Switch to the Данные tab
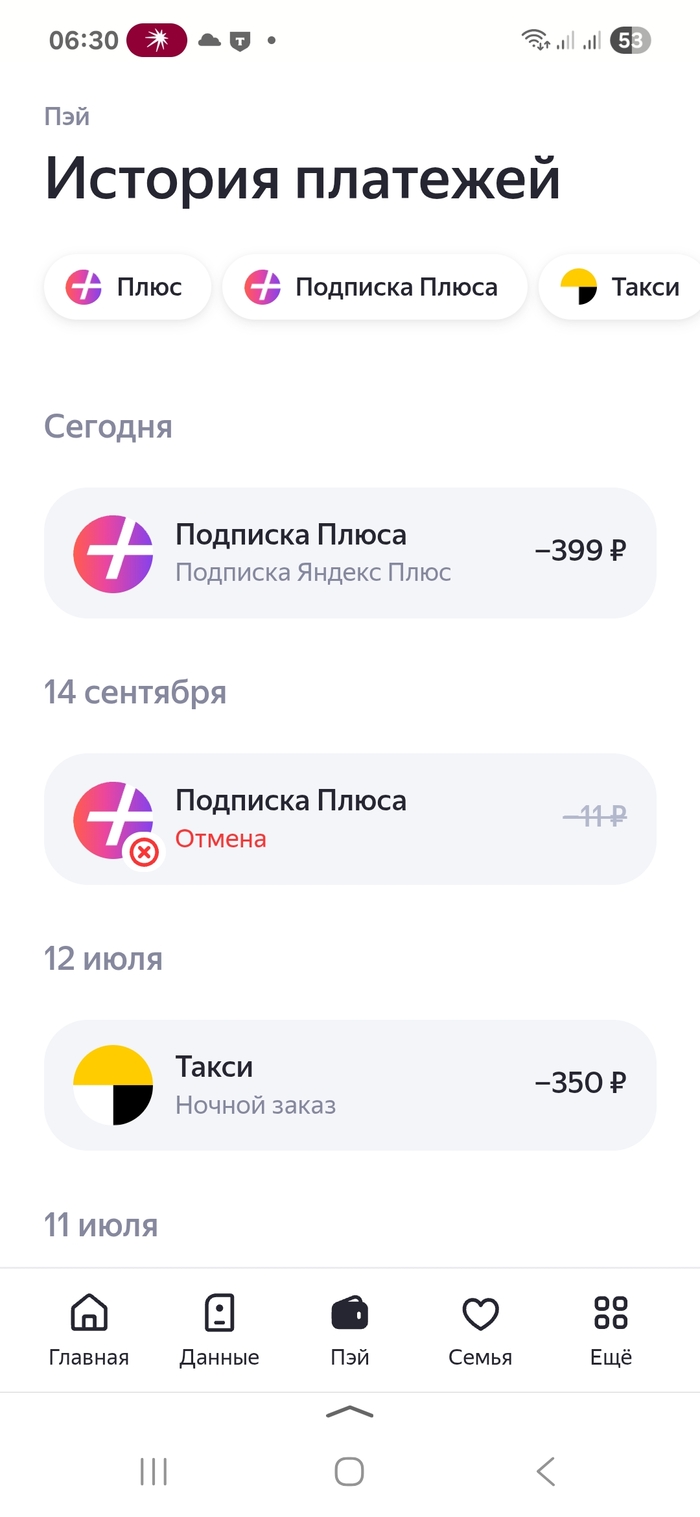This screenshot has height=1517, width=700. pos(219,1330)
